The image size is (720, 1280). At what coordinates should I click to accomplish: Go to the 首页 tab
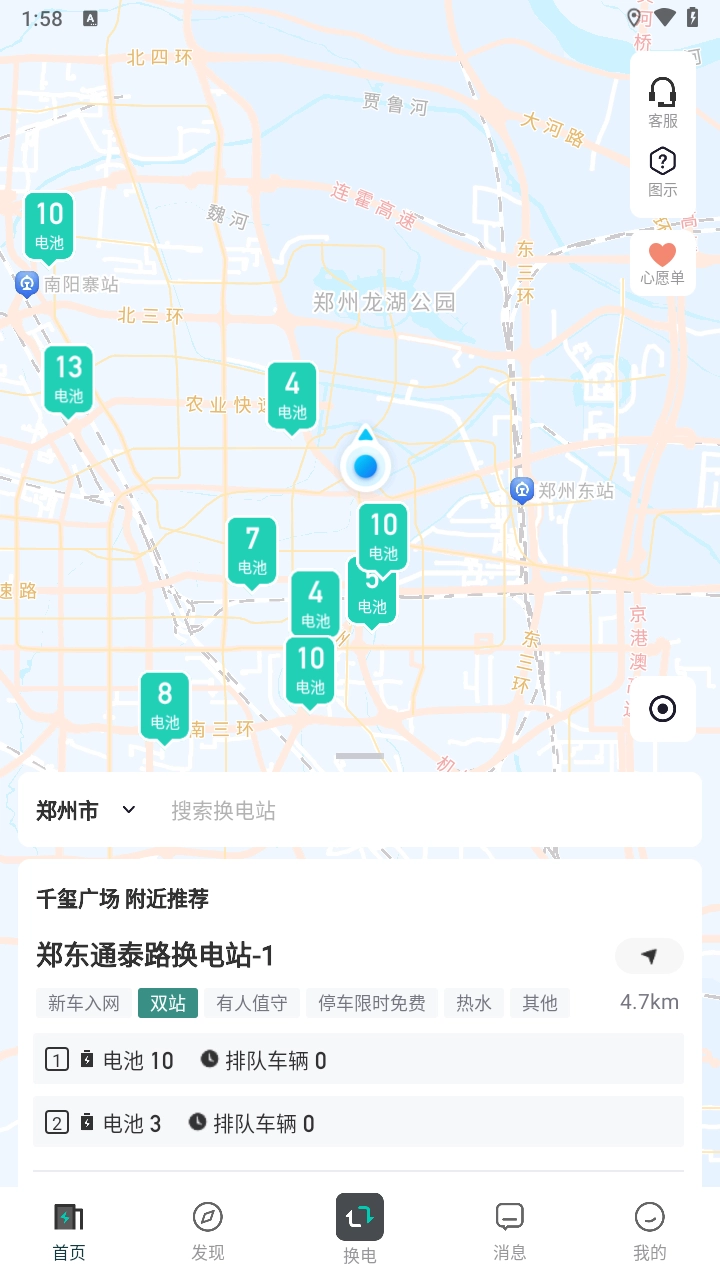69,1231
